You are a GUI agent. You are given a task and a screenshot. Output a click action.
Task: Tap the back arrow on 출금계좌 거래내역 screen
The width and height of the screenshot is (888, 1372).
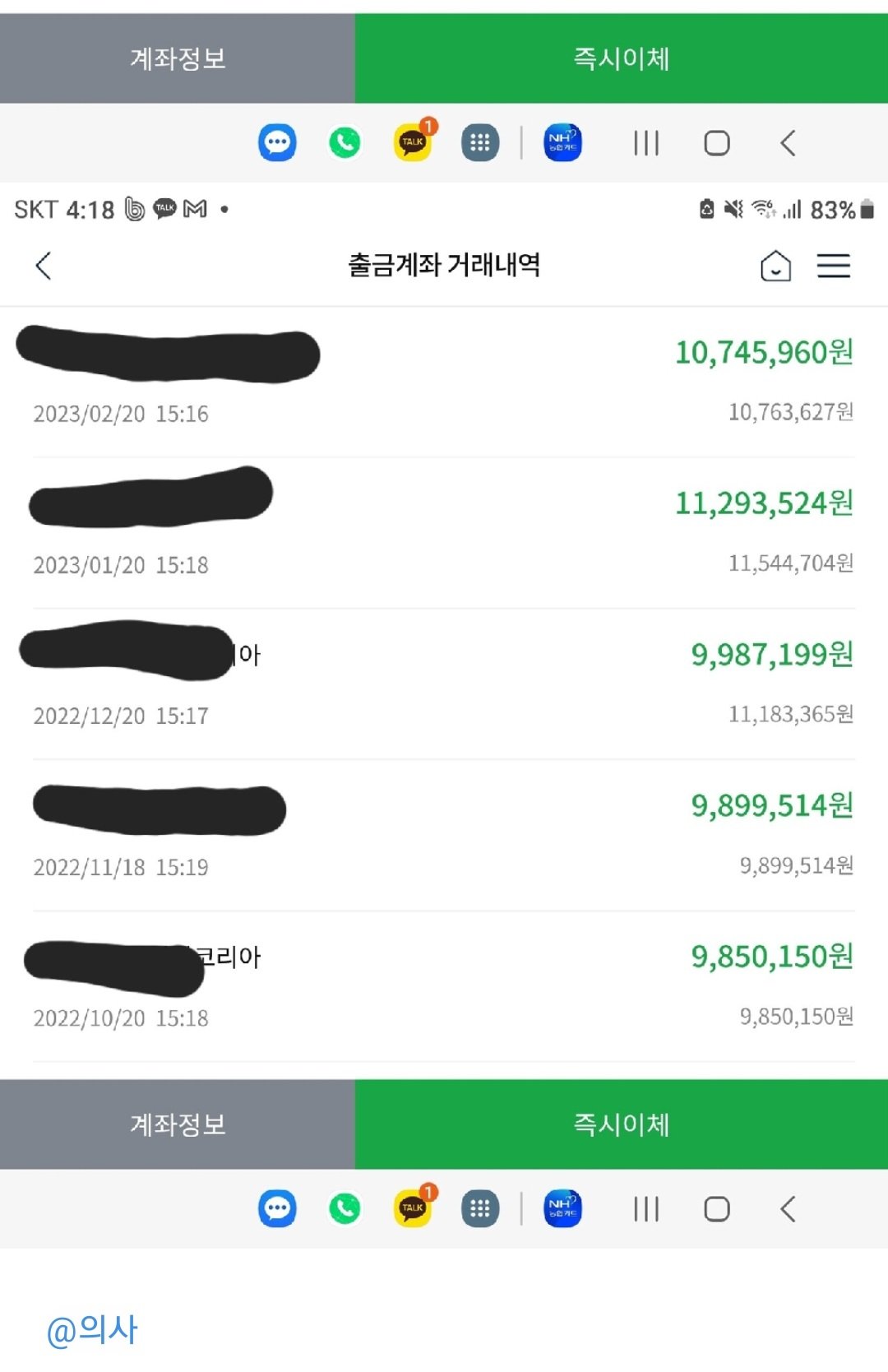tap(44, 266)
